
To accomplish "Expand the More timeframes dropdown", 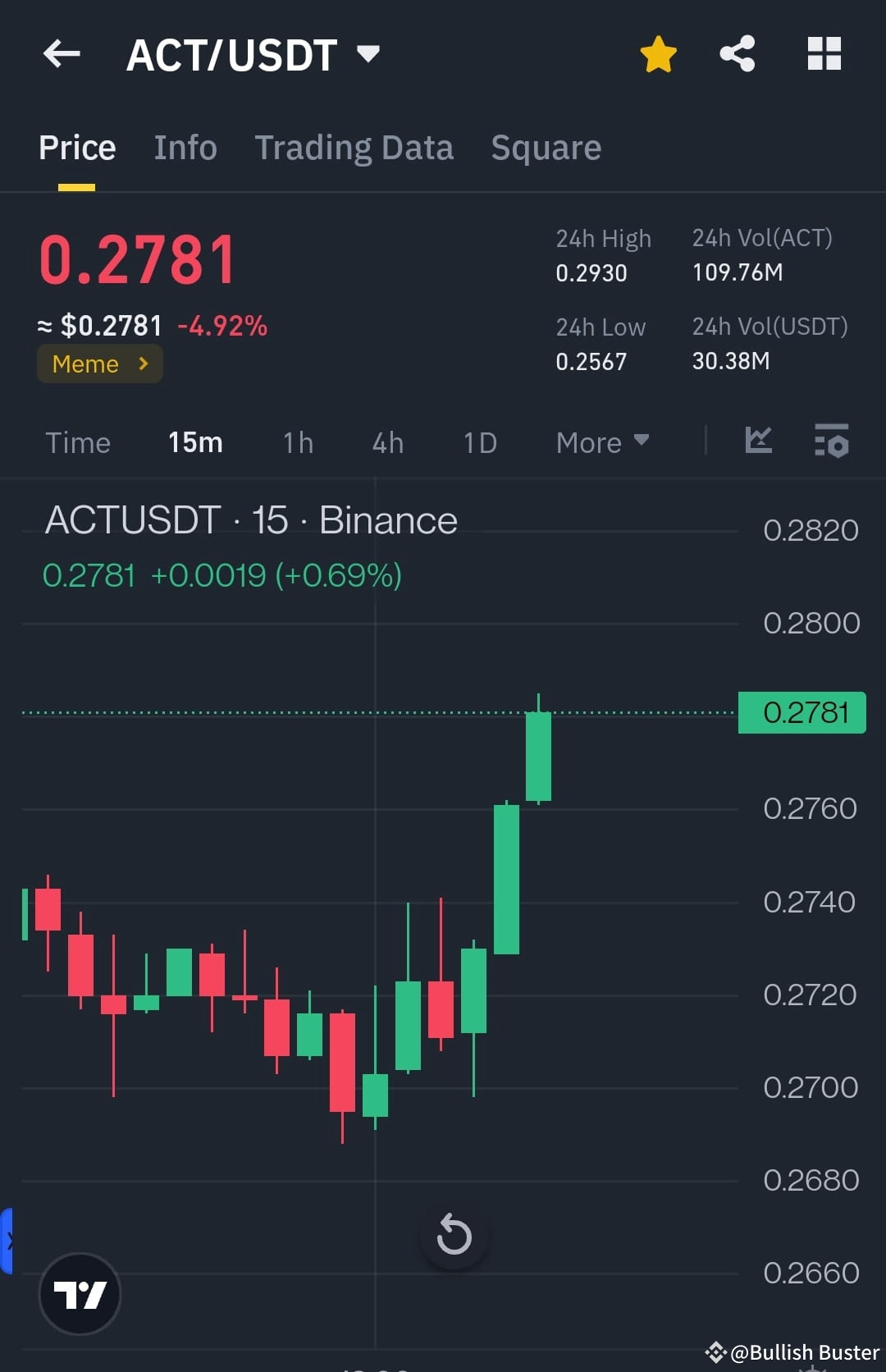I will (x=602, y=442).
